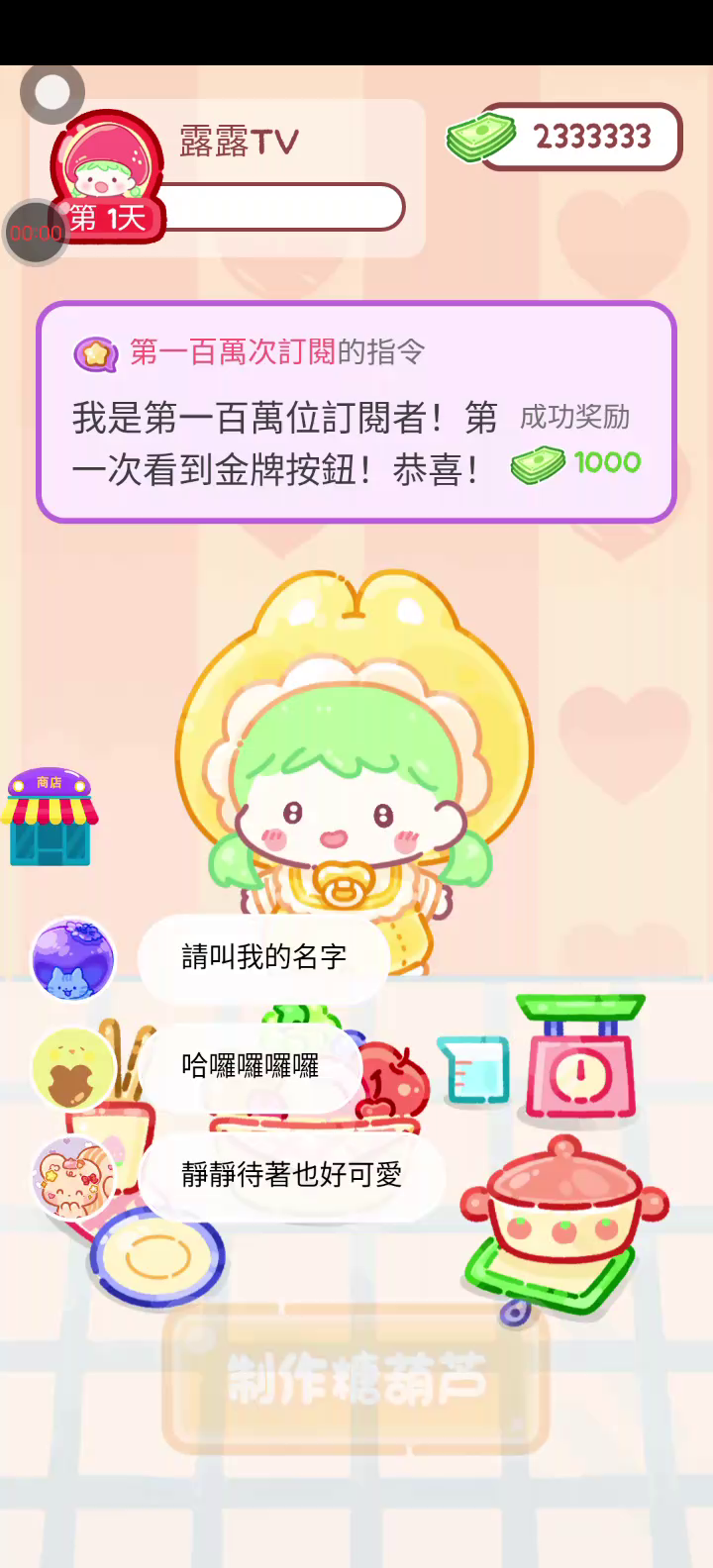Open the 商店 shop icon
This screenshot has width=713, height=1568.
50,818
